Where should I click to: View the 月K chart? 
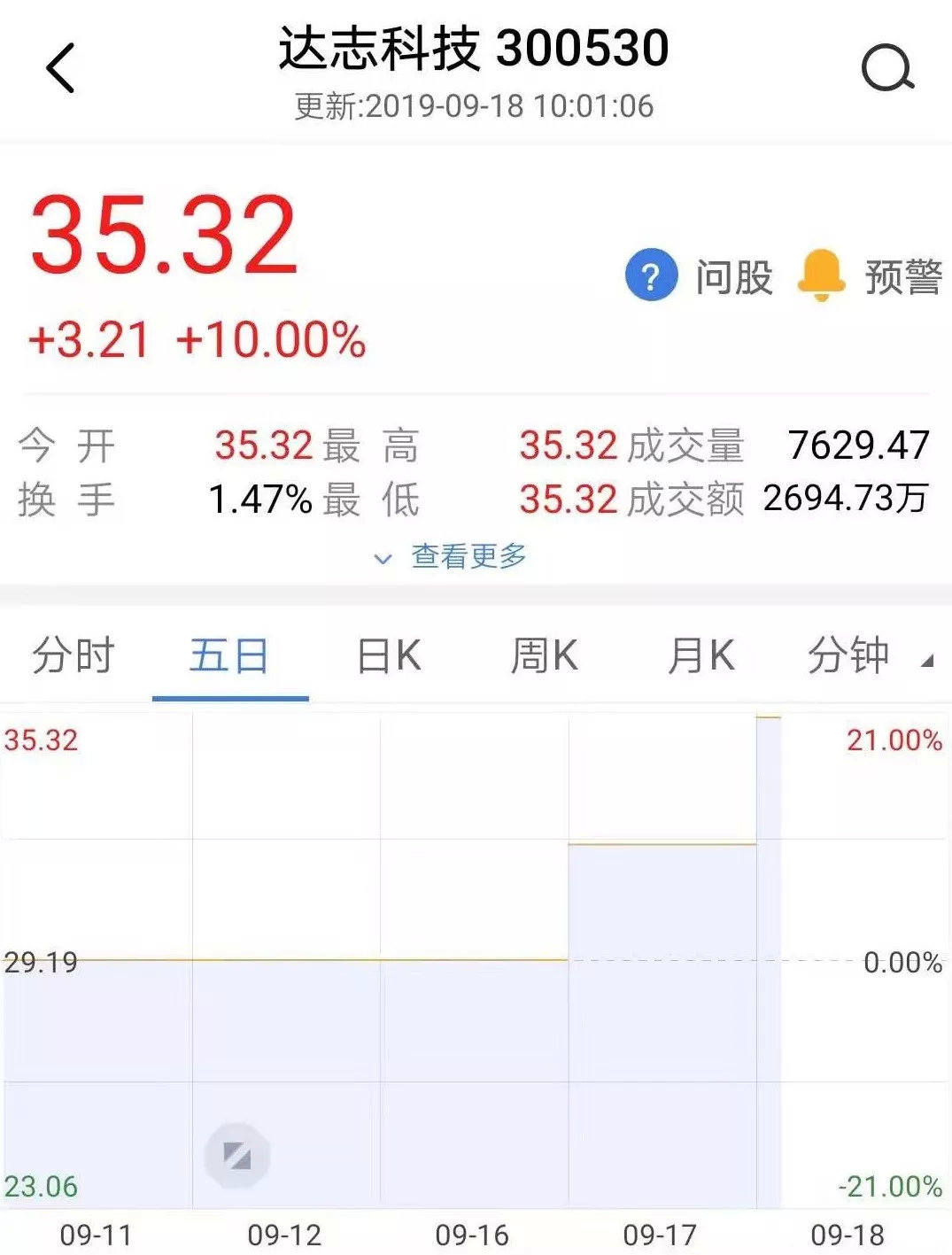(x=700, y=656)
